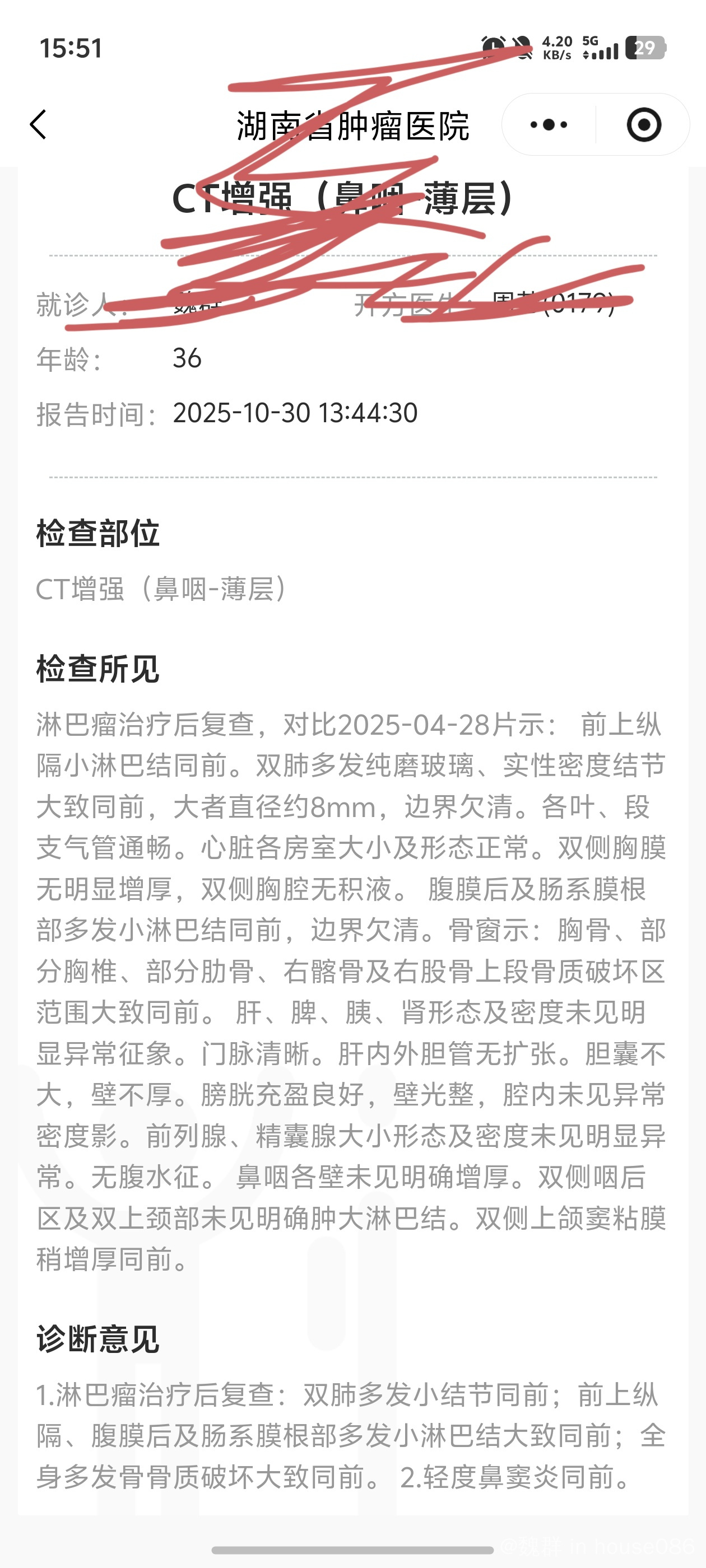Open the mini program's three-dot menu
The image size is (706, 1568).
point(549,125)
